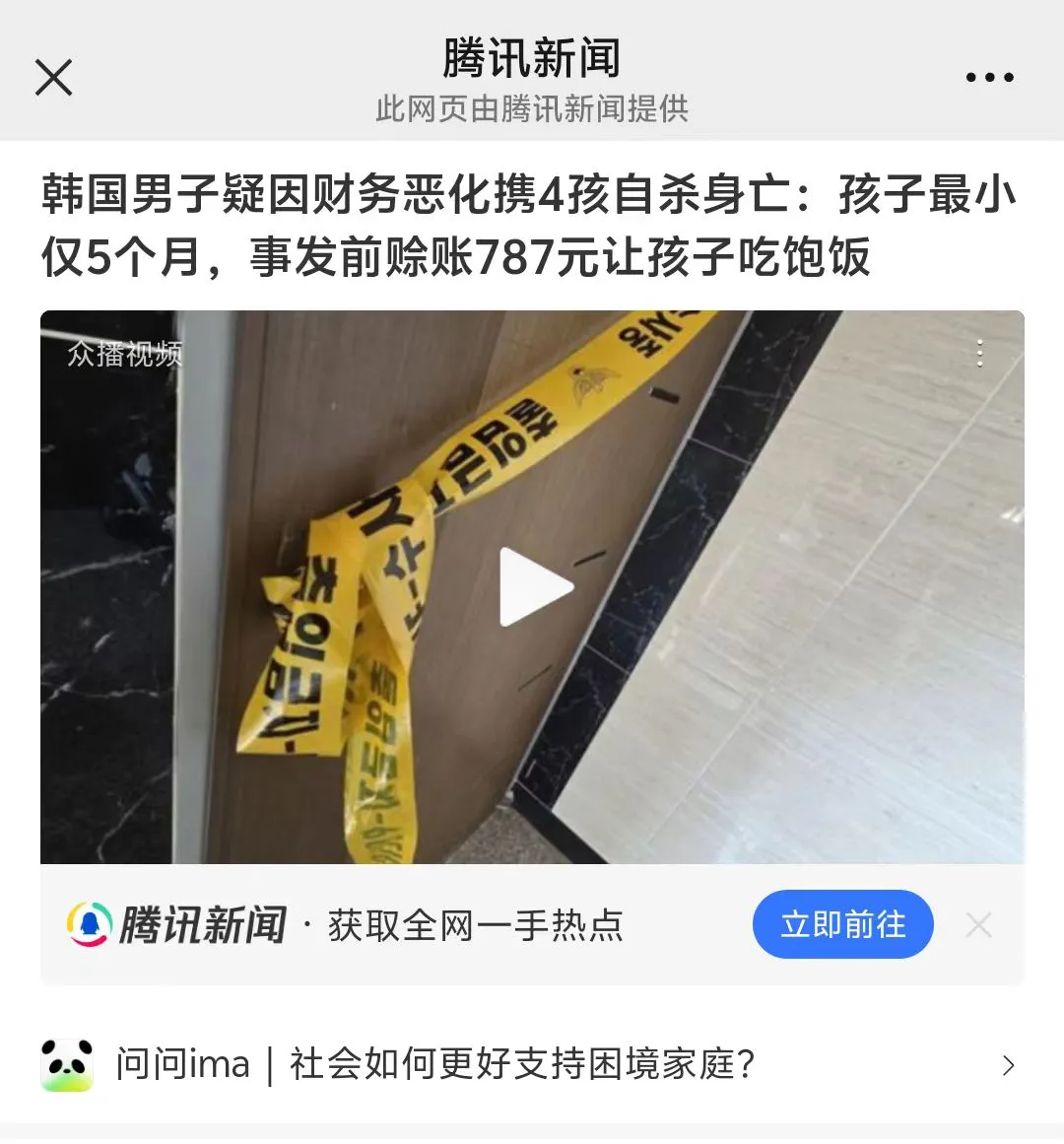Image resolution: width=1064 pixels, height=1144 pixels.
Task: Close the page with the X icon
Action: pyautogui.click(x=54, y=79)
